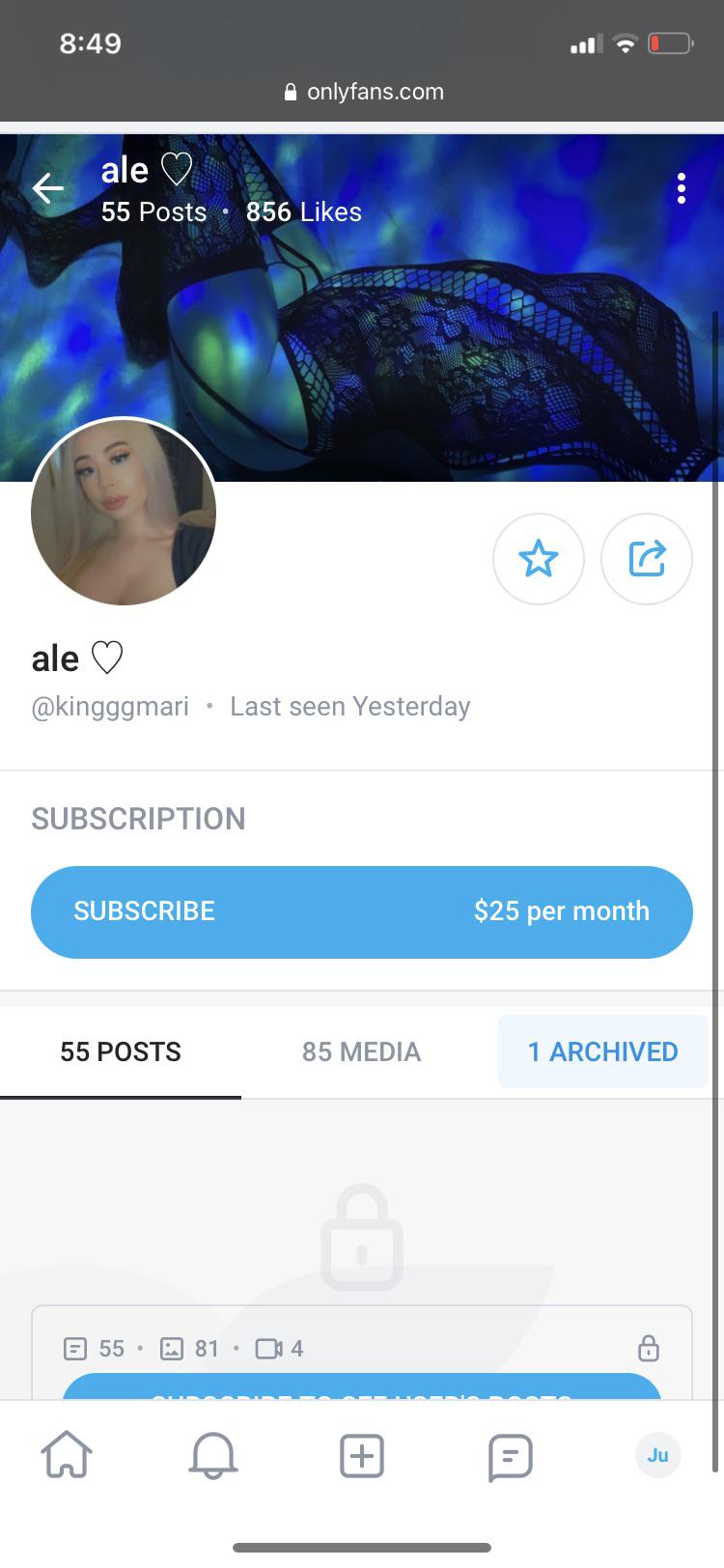The image size is (724, 1568).
Task: Open the 1 ARCHIVED tab
Action: pyautogui.click(x=602, y=1051)
